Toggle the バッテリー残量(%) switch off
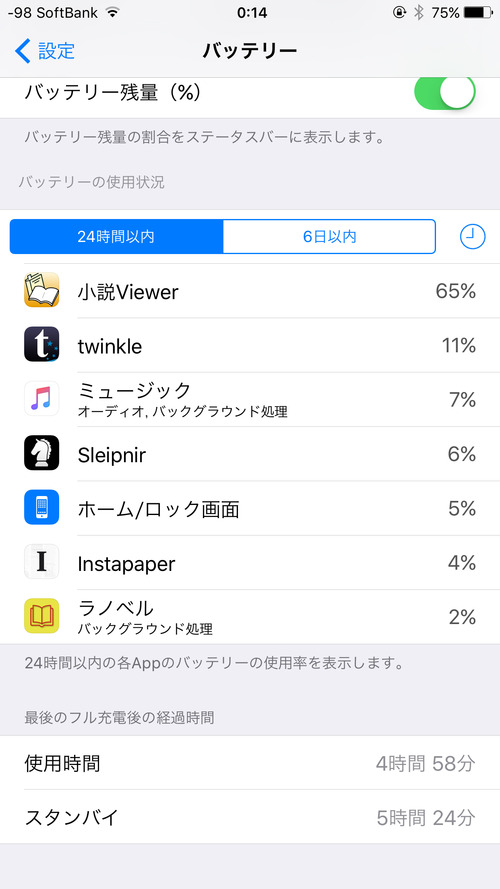The width and height of the screenshot is (500, 889). tap(444, 91)
